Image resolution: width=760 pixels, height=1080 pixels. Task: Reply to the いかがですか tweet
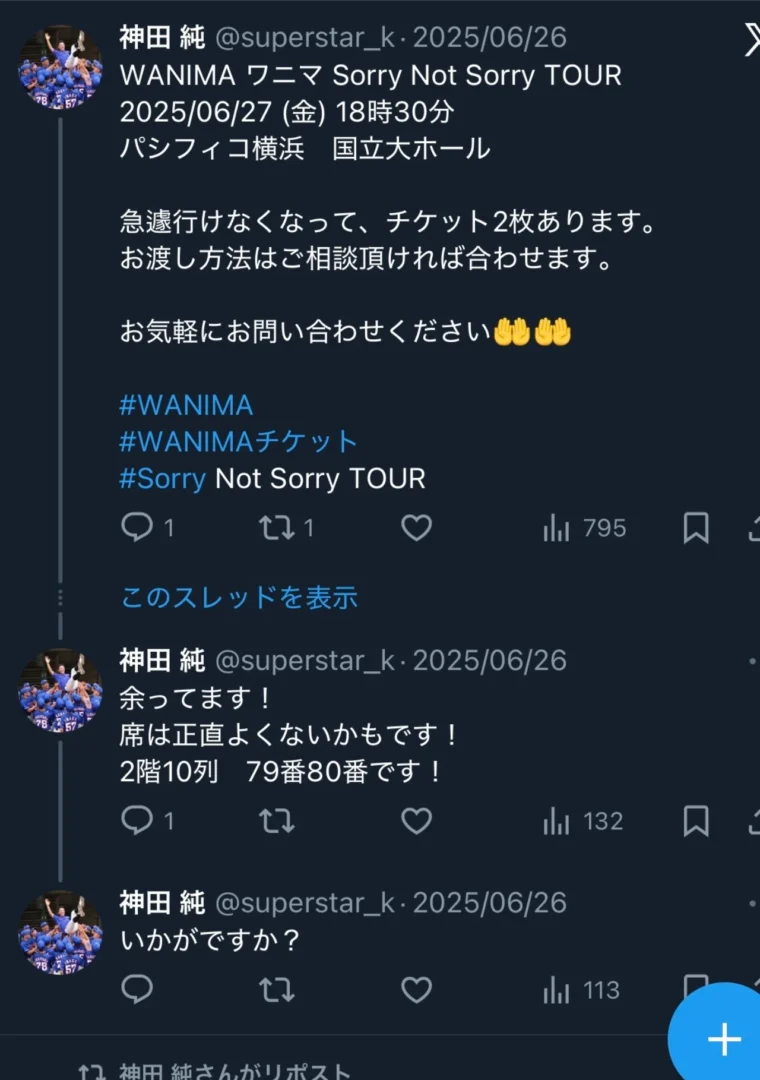pyautogui.click(x=136, y=990)
